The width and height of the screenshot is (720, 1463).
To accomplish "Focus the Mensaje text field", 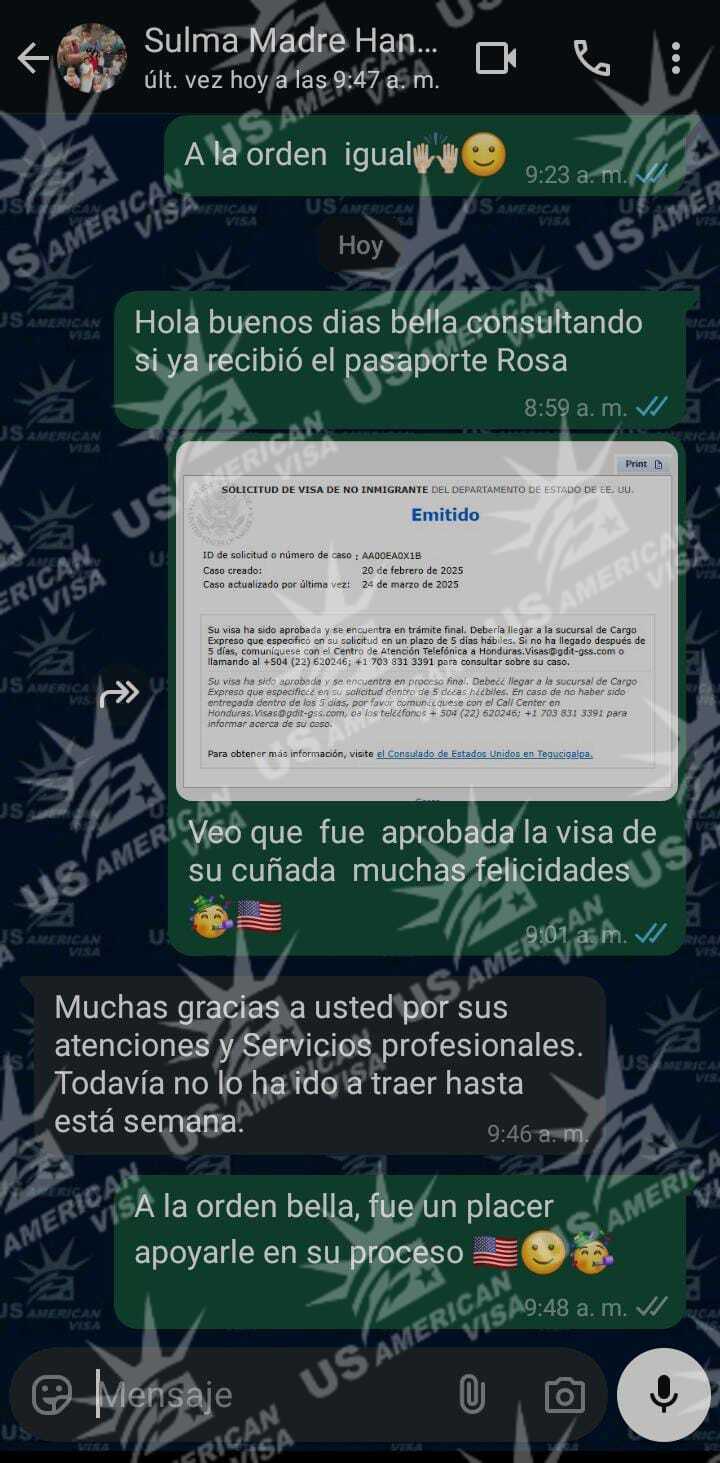I will [270, 1394].
